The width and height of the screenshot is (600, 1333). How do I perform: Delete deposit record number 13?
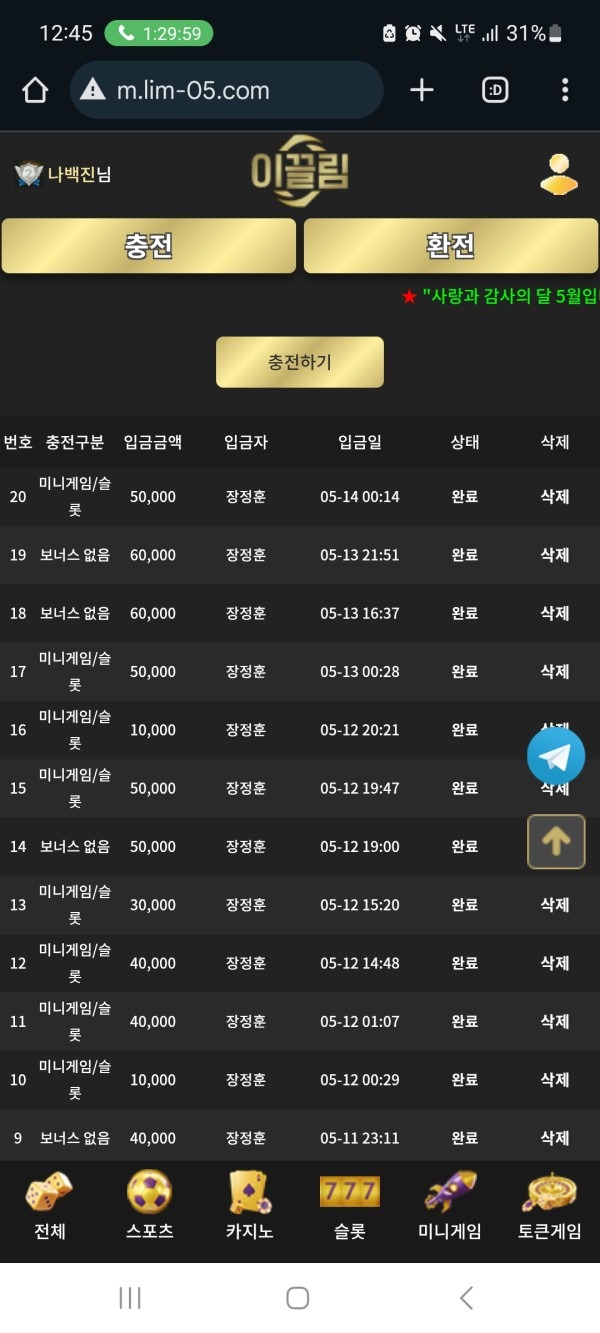(x=555, y=905)
